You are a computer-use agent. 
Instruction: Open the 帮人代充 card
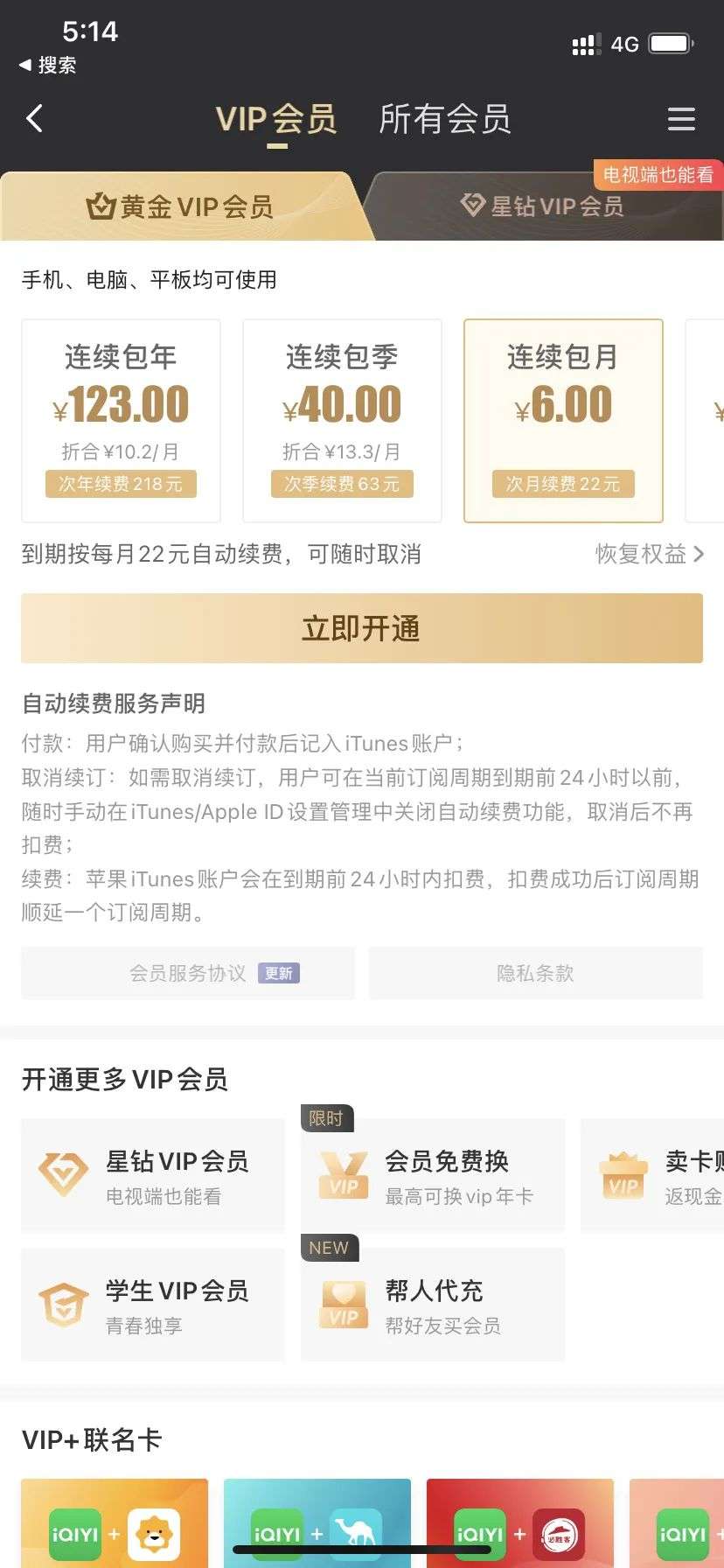click(x=433, y=1305)
